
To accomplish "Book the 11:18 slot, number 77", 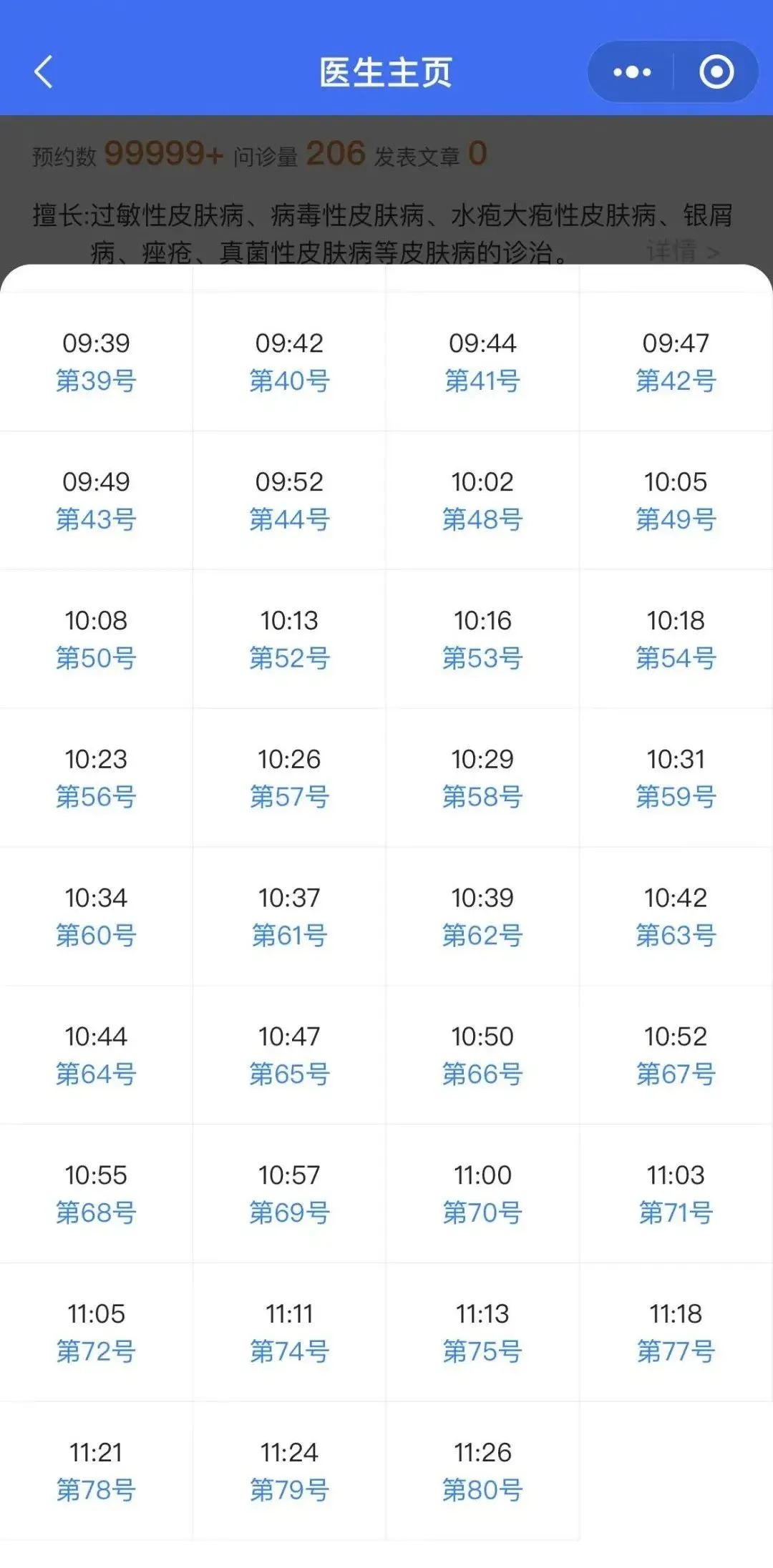I will [x=676, y=1333].
